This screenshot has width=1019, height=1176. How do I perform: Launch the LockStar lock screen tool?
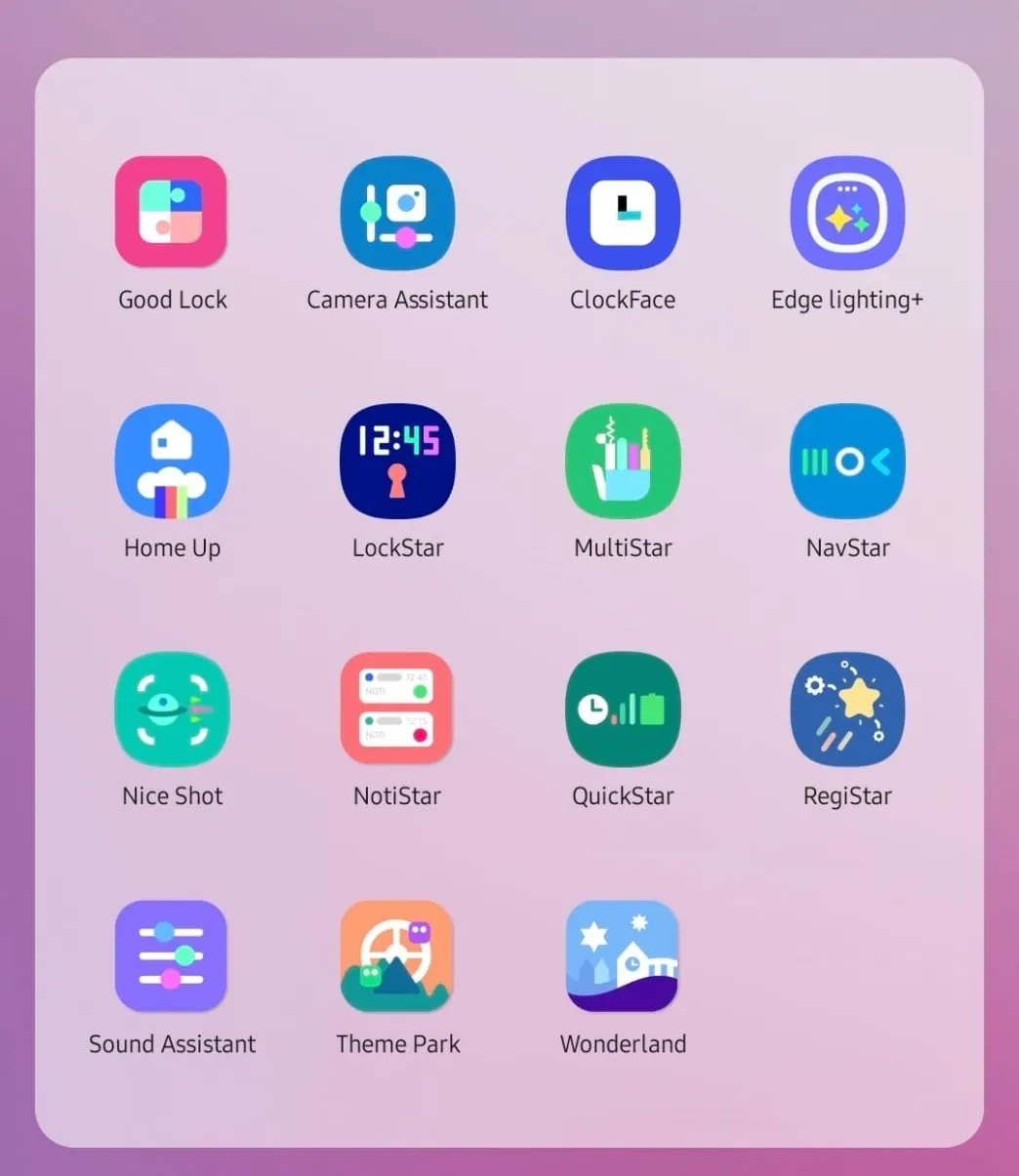pyautogui.click(x=396, y=460)
